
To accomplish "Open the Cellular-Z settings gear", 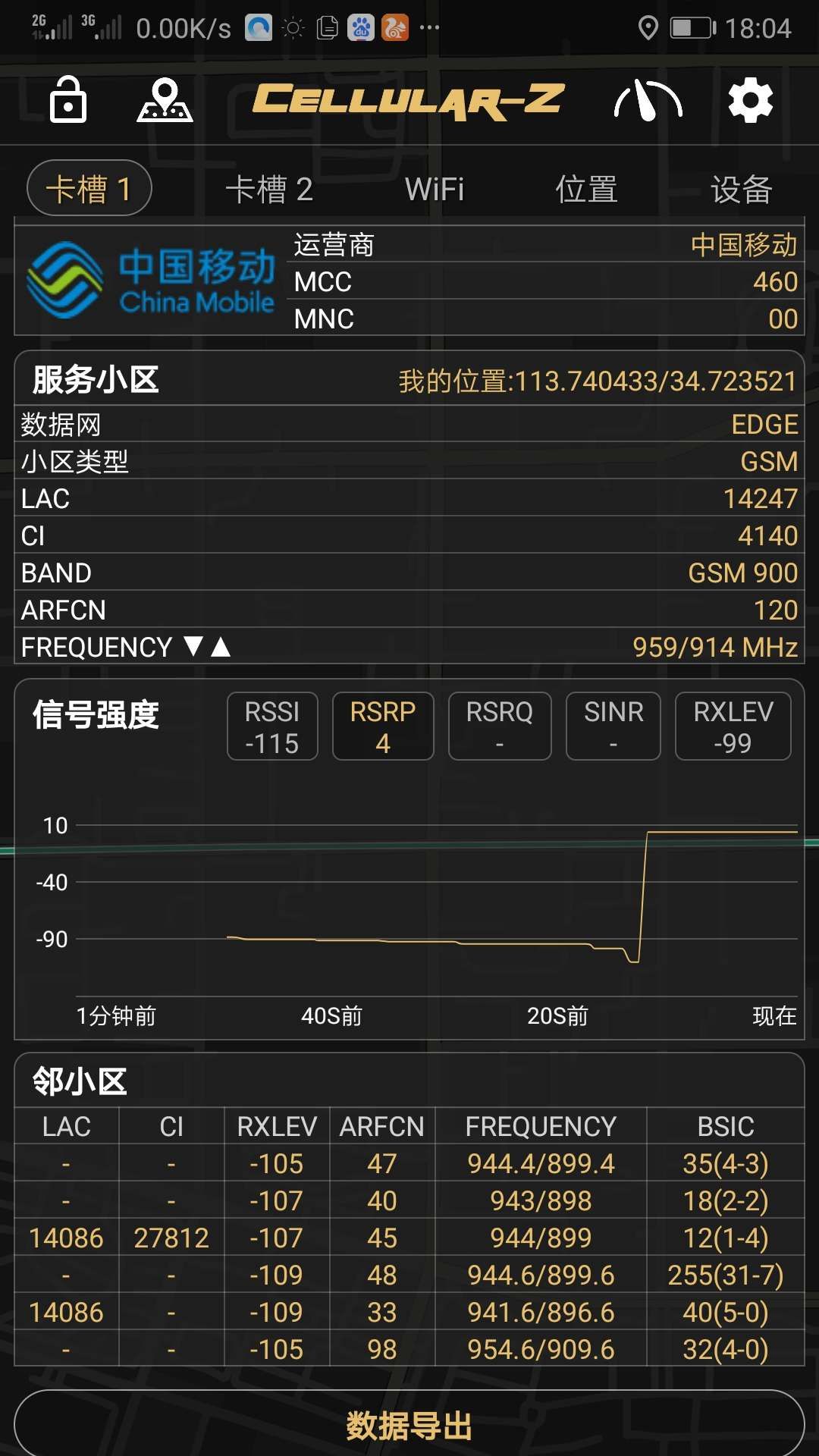I will pyautogui.click(x=749, y=99).
